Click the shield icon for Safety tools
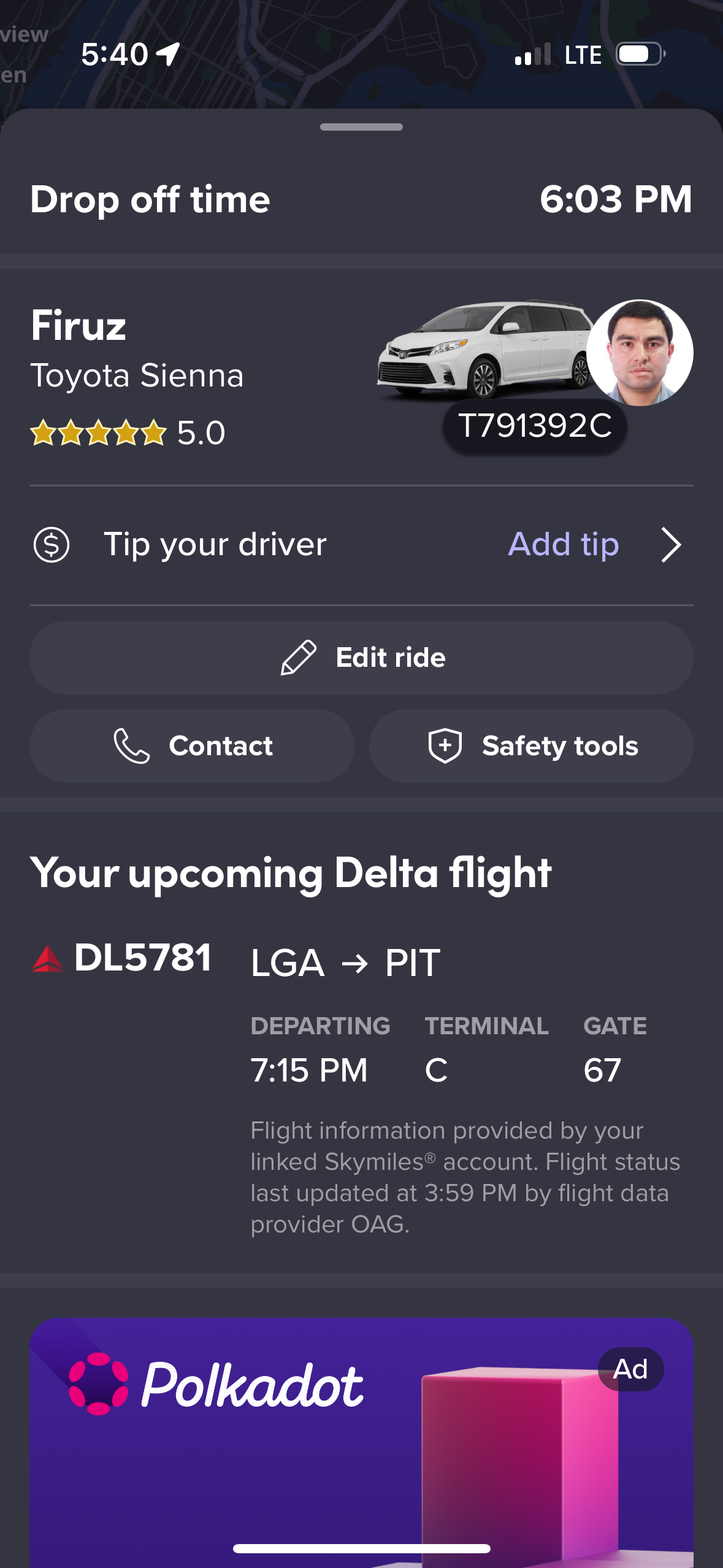Viewport: 723px width, 1568px height. [445, 746]
